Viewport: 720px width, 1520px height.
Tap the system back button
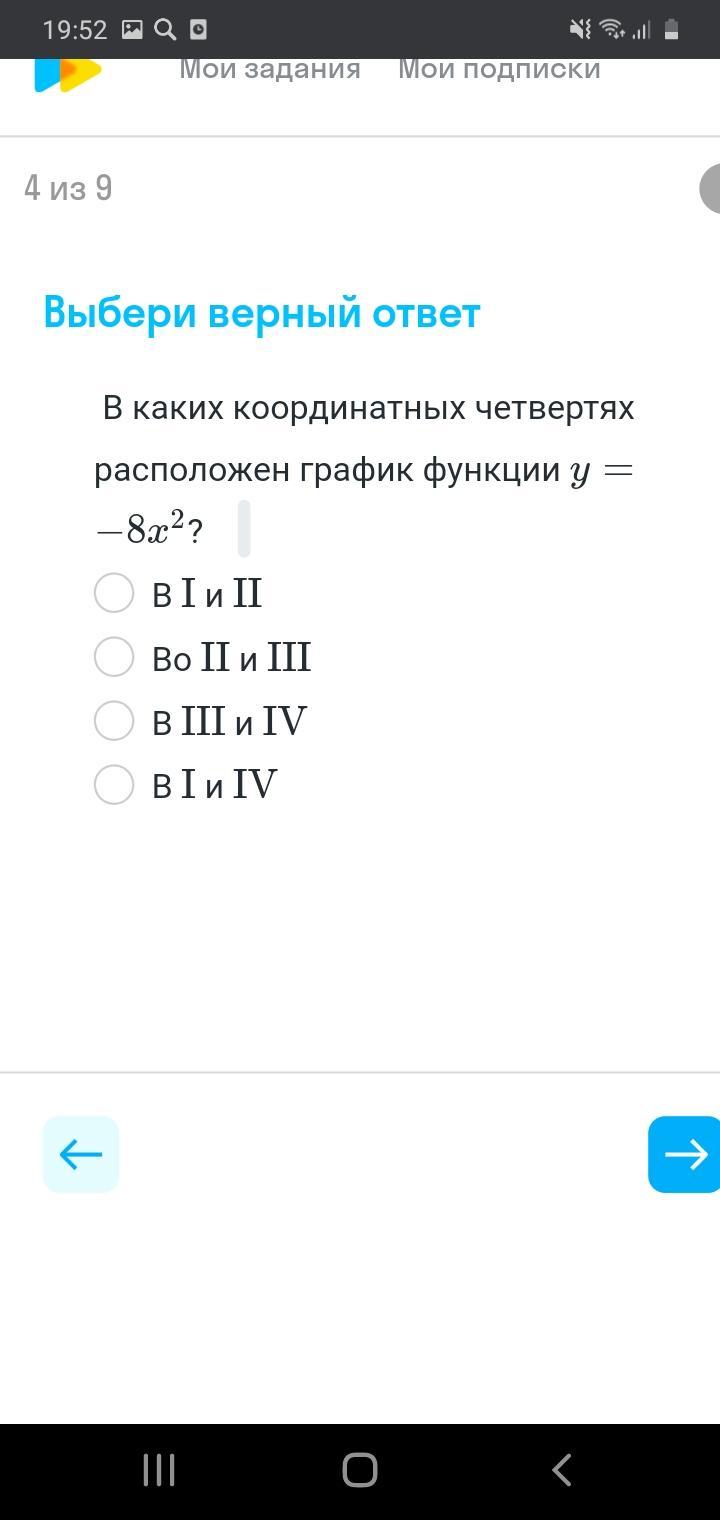(562, 1470)
